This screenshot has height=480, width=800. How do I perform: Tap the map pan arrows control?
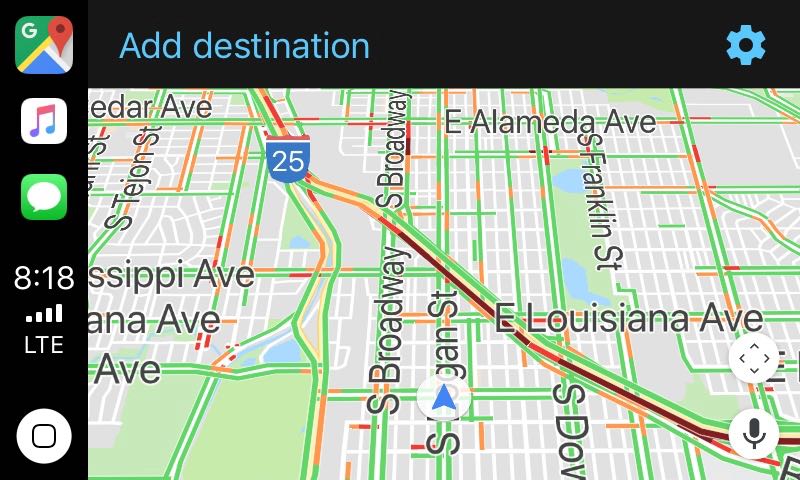click(754, 359)
